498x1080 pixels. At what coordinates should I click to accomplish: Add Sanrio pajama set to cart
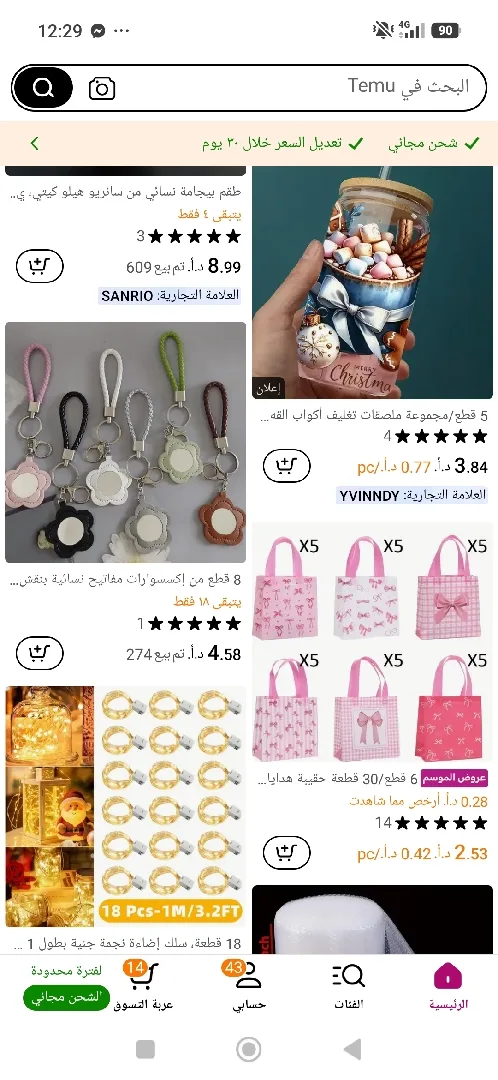[x=39, y=266]
